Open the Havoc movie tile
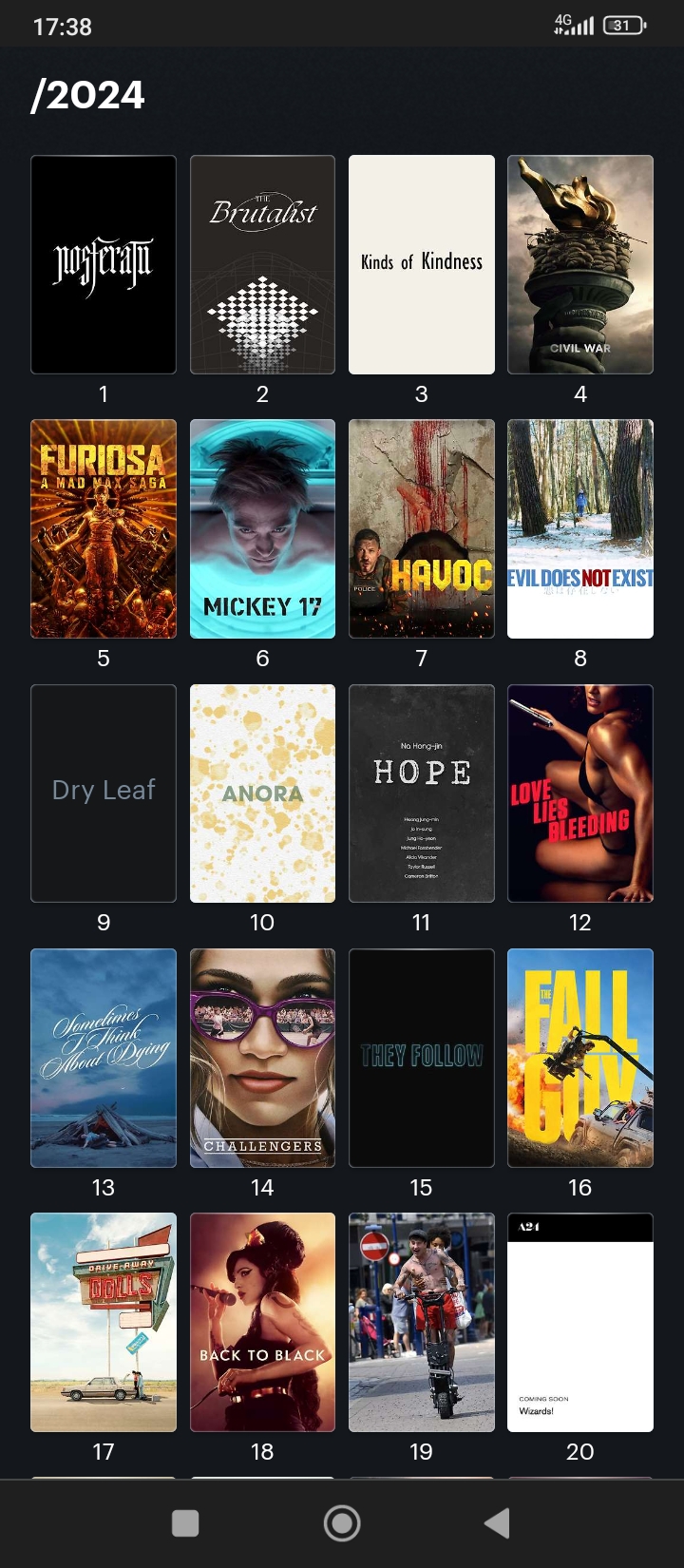Screen dimensions: 684x1568 pos(421,528)
